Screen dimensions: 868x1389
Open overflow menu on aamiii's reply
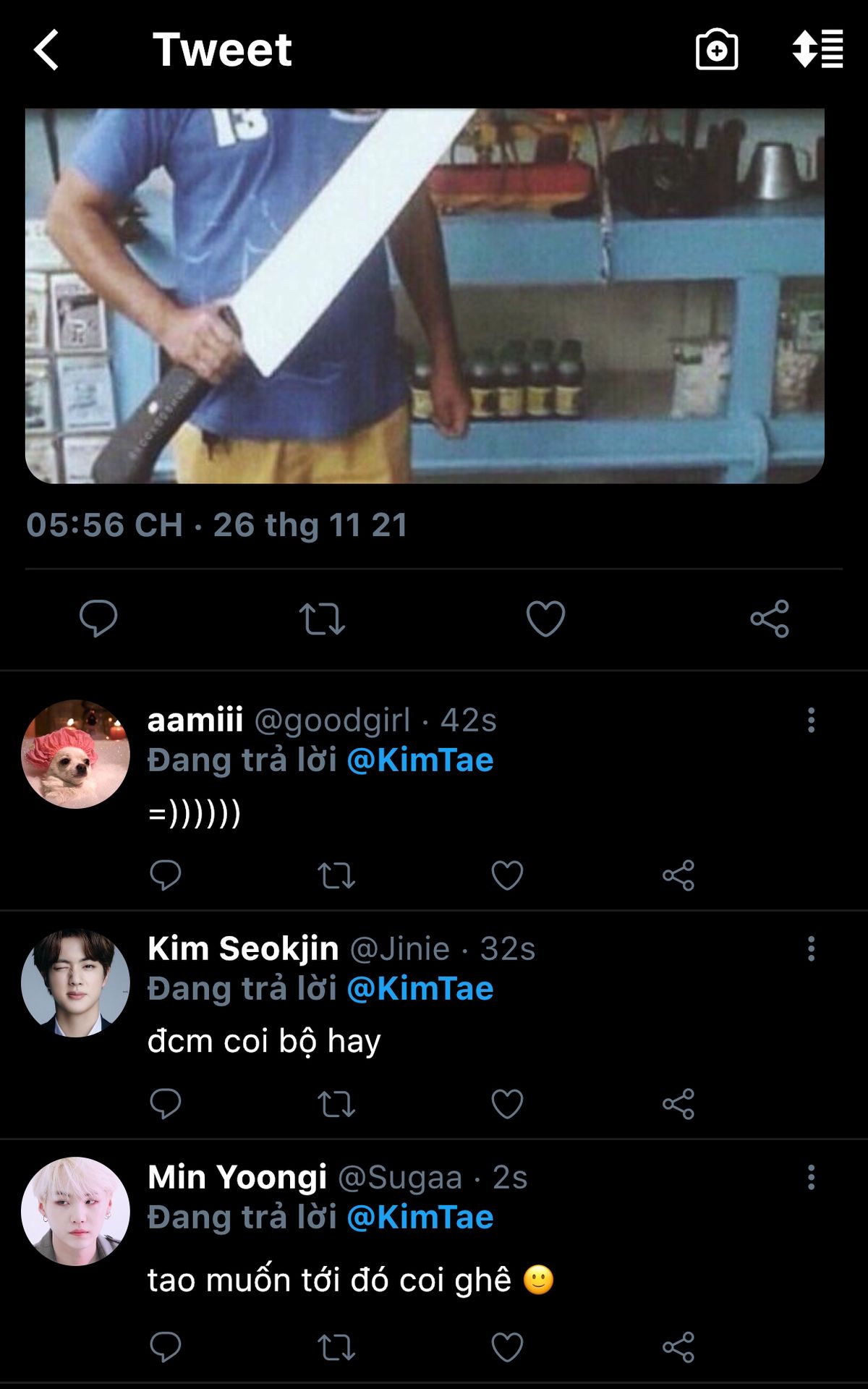812,720
